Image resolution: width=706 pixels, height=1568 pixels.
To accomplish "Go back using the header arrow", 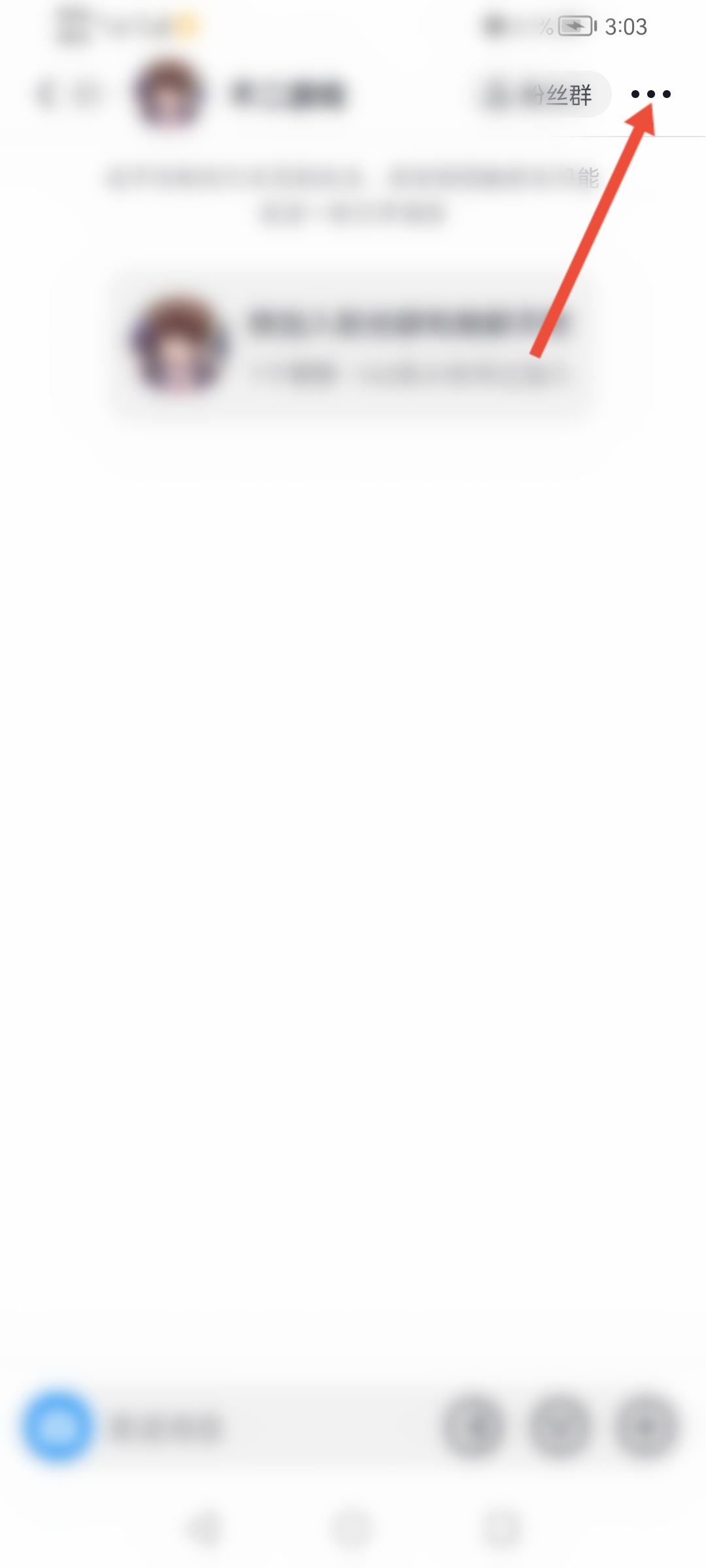I will [x=46, y=95].
